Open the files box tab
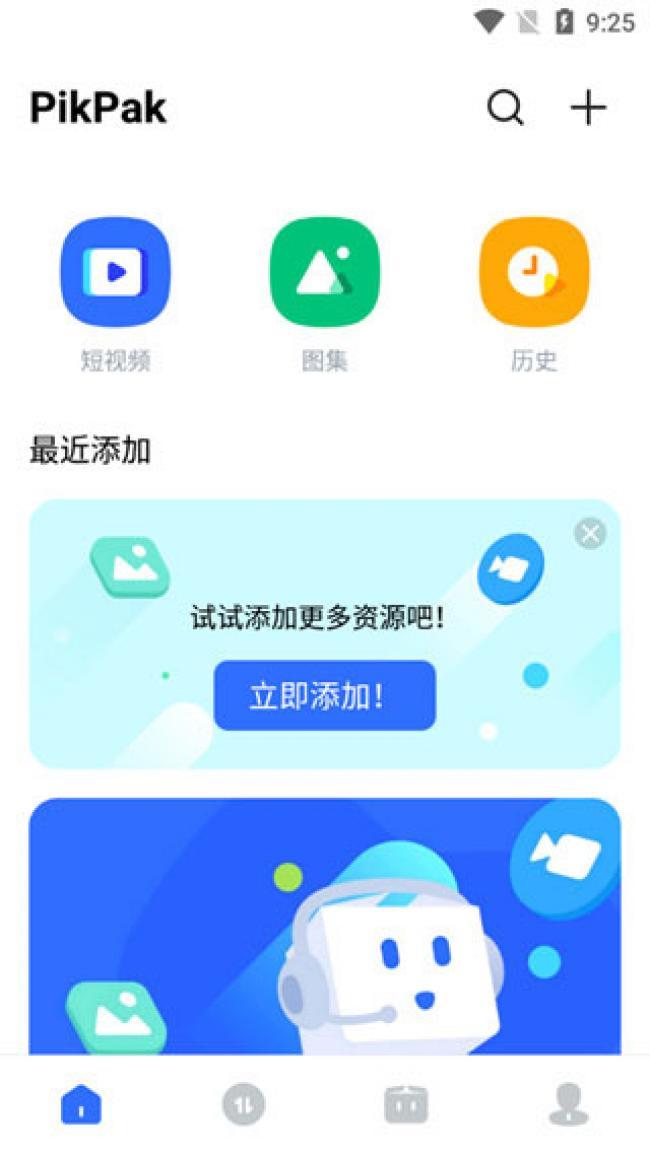This screenshot has height=1153, width=650. (406, 1104)
